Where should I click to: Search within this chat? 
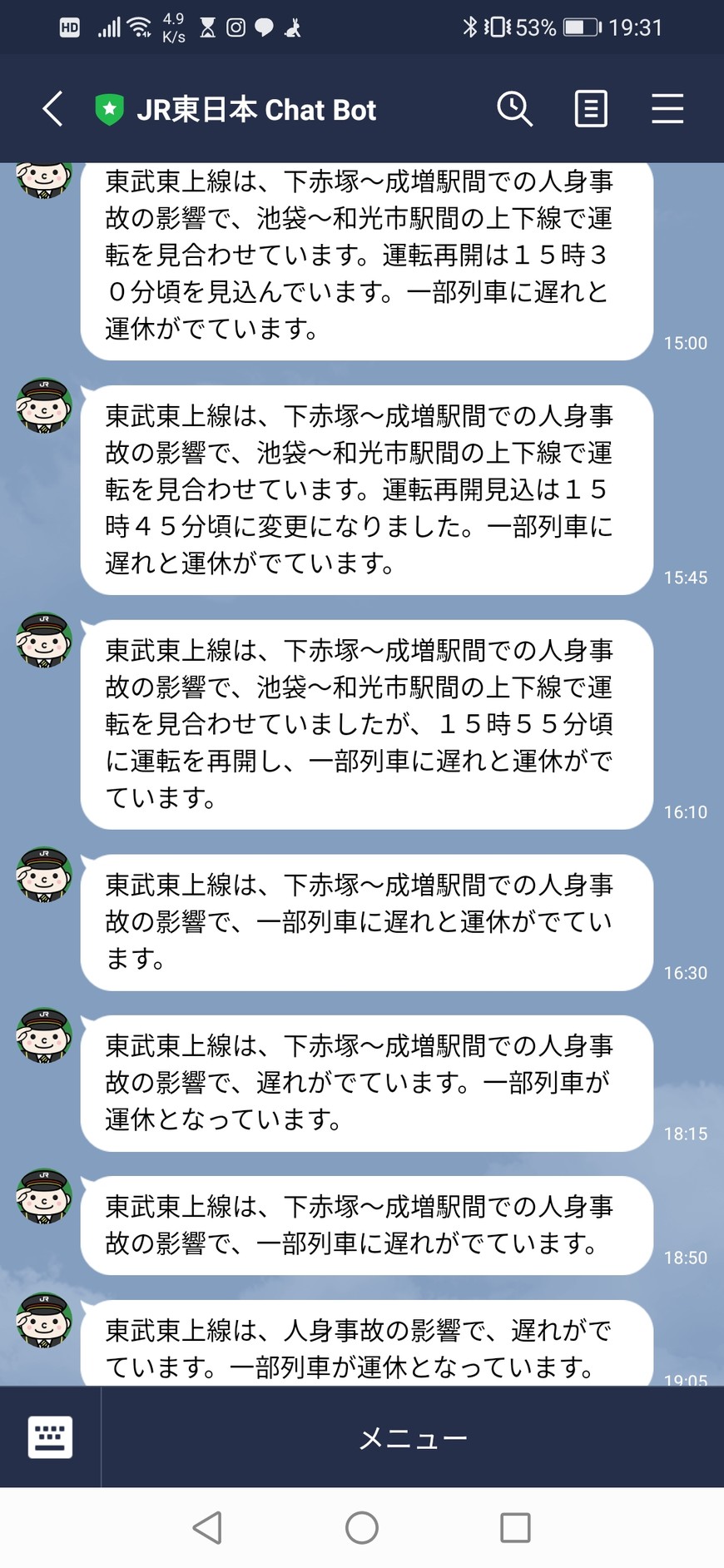click(x=514, y=109)
